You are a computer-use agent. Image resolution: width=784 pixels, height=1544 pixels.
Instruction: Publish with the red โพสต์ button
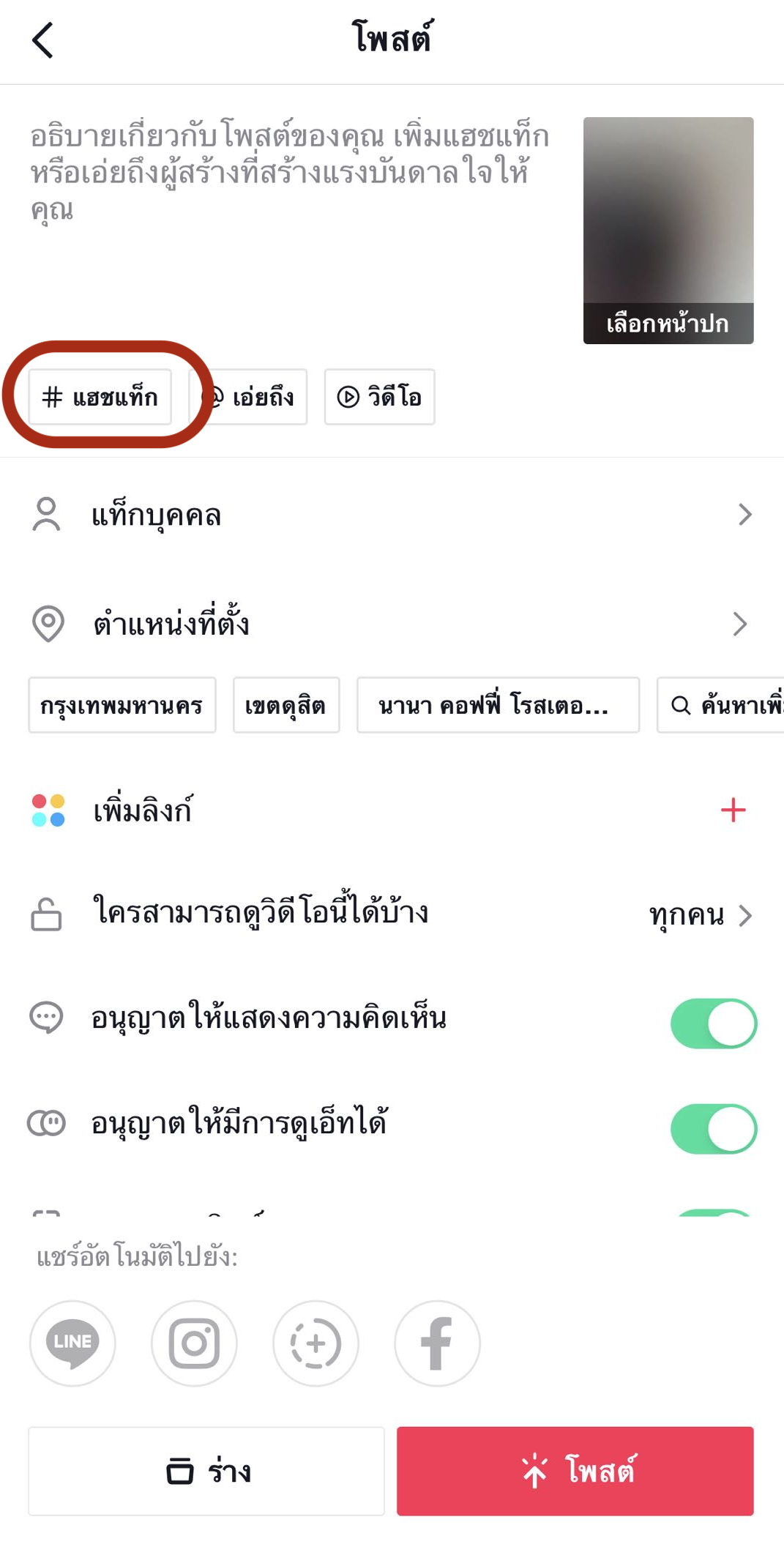click(575, 1471)
